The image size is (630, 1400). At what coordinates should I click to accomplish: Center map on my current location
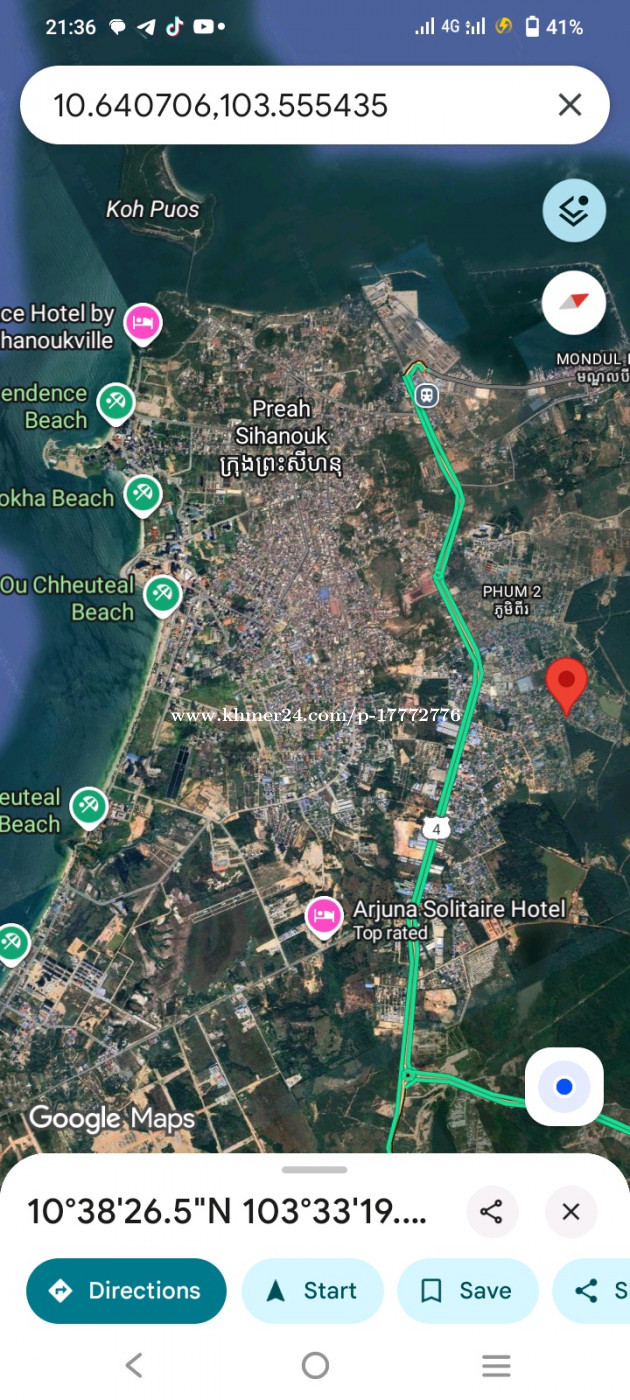coord(564,1087)
